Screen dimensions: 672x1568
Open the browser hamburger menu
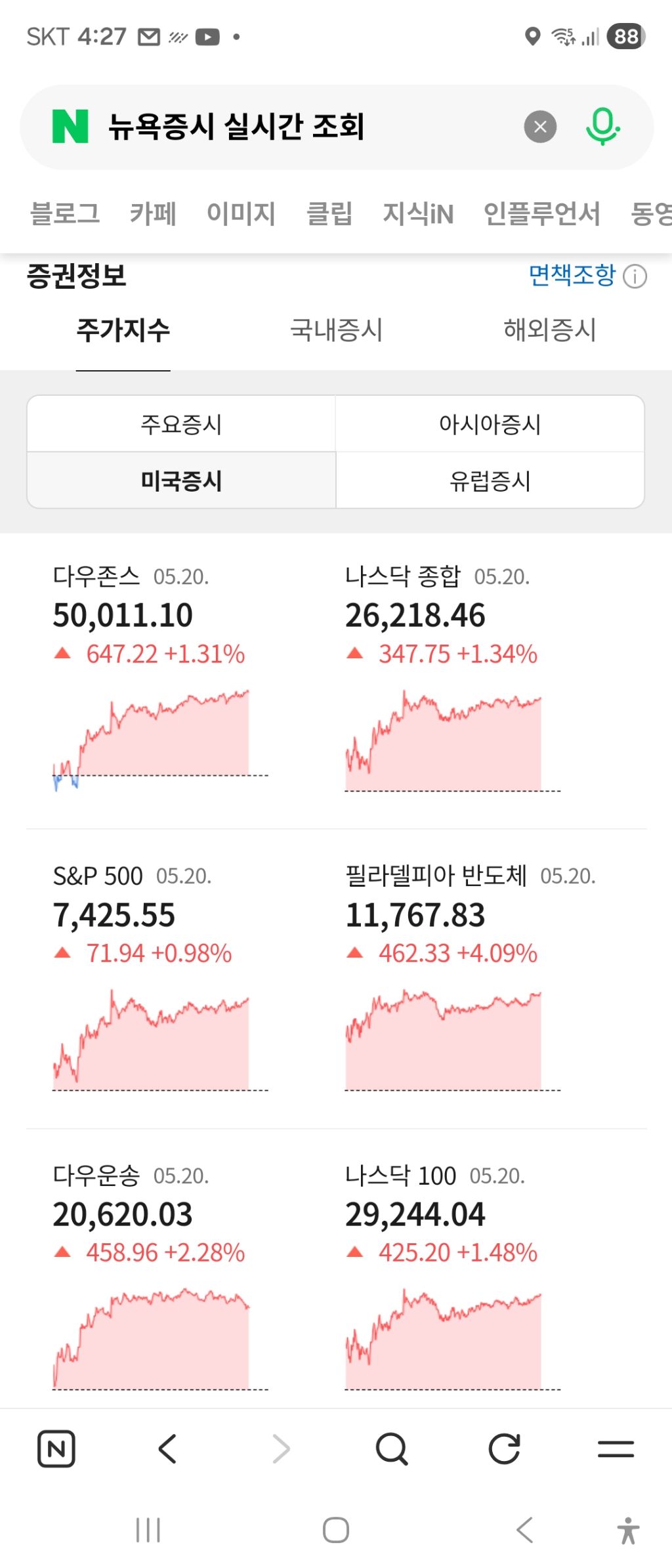pyautogui.click(x=616, y=1449)
